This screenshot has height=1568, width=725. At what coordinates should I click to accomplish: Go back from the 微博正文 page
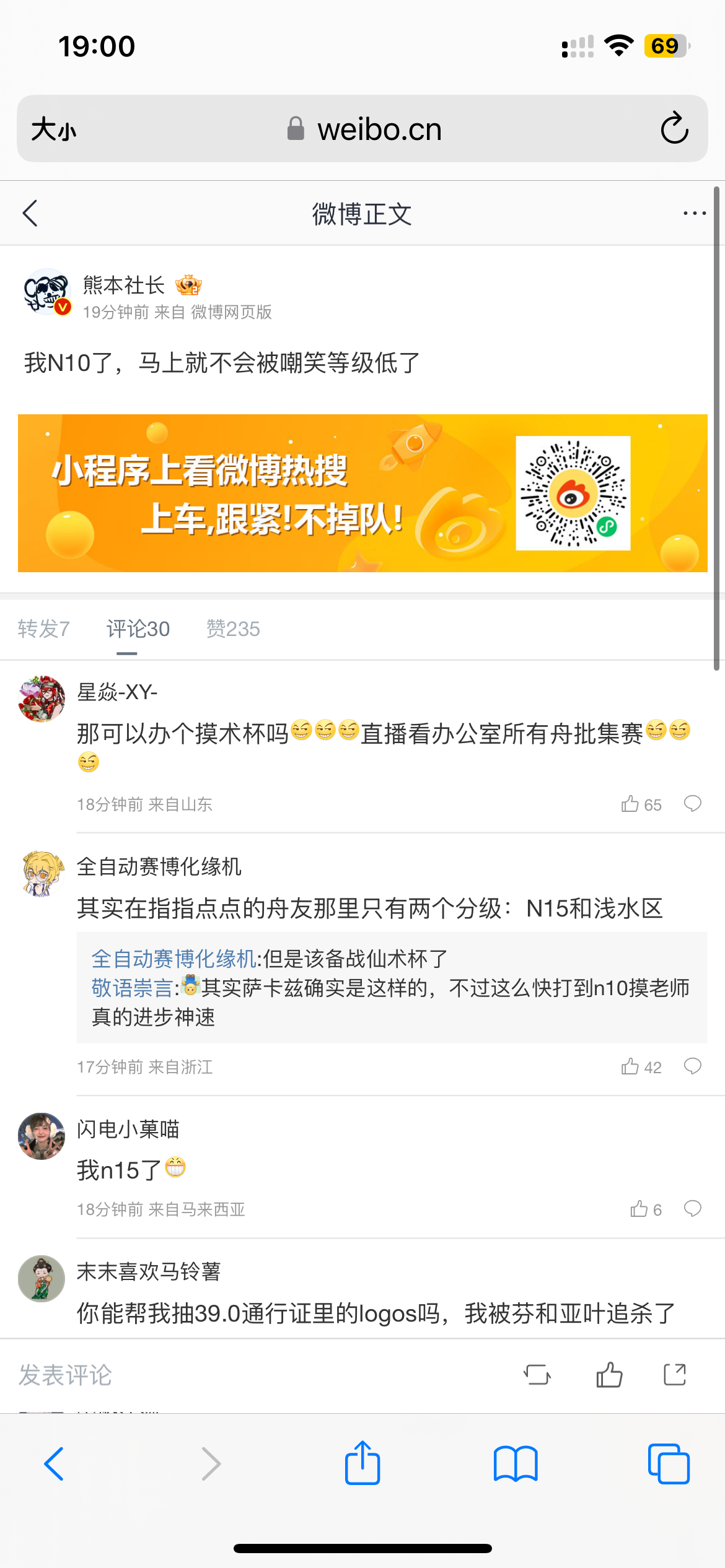point(30,214)
